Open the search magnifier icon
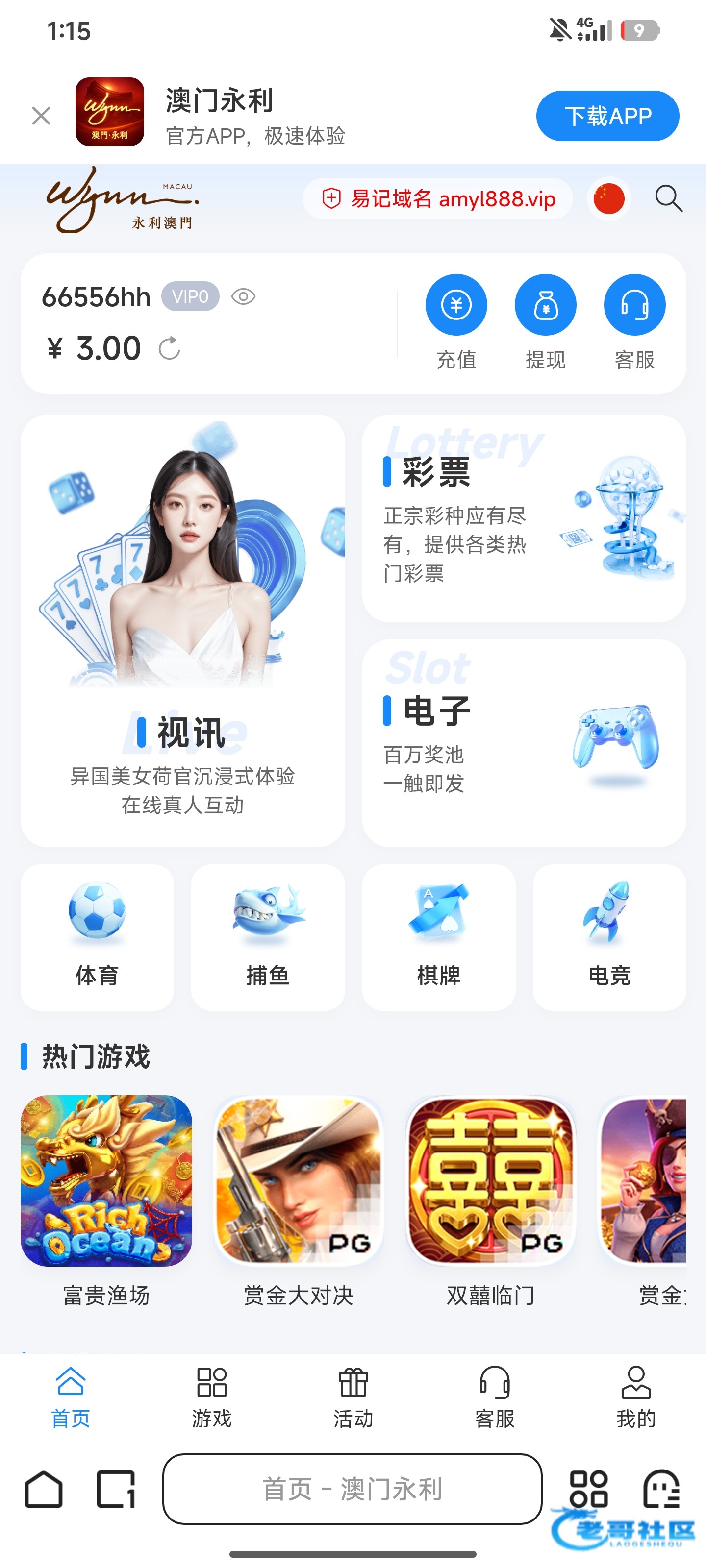Image resolution: width=706 pixels, height=1568 pixels. 668,198
